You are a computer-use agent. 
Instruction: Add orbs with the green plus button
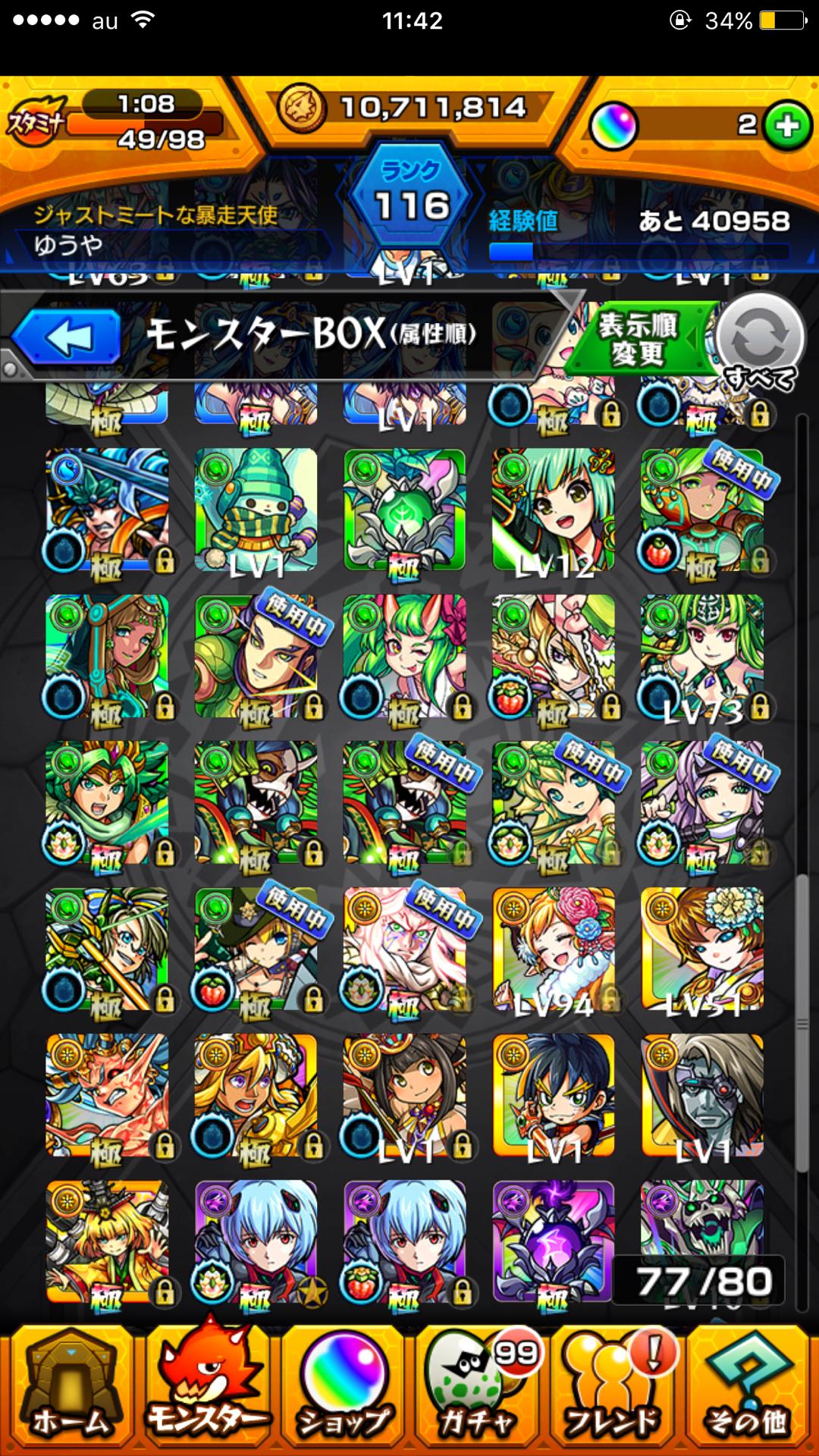pyautogui.click(x=786, y=125)
